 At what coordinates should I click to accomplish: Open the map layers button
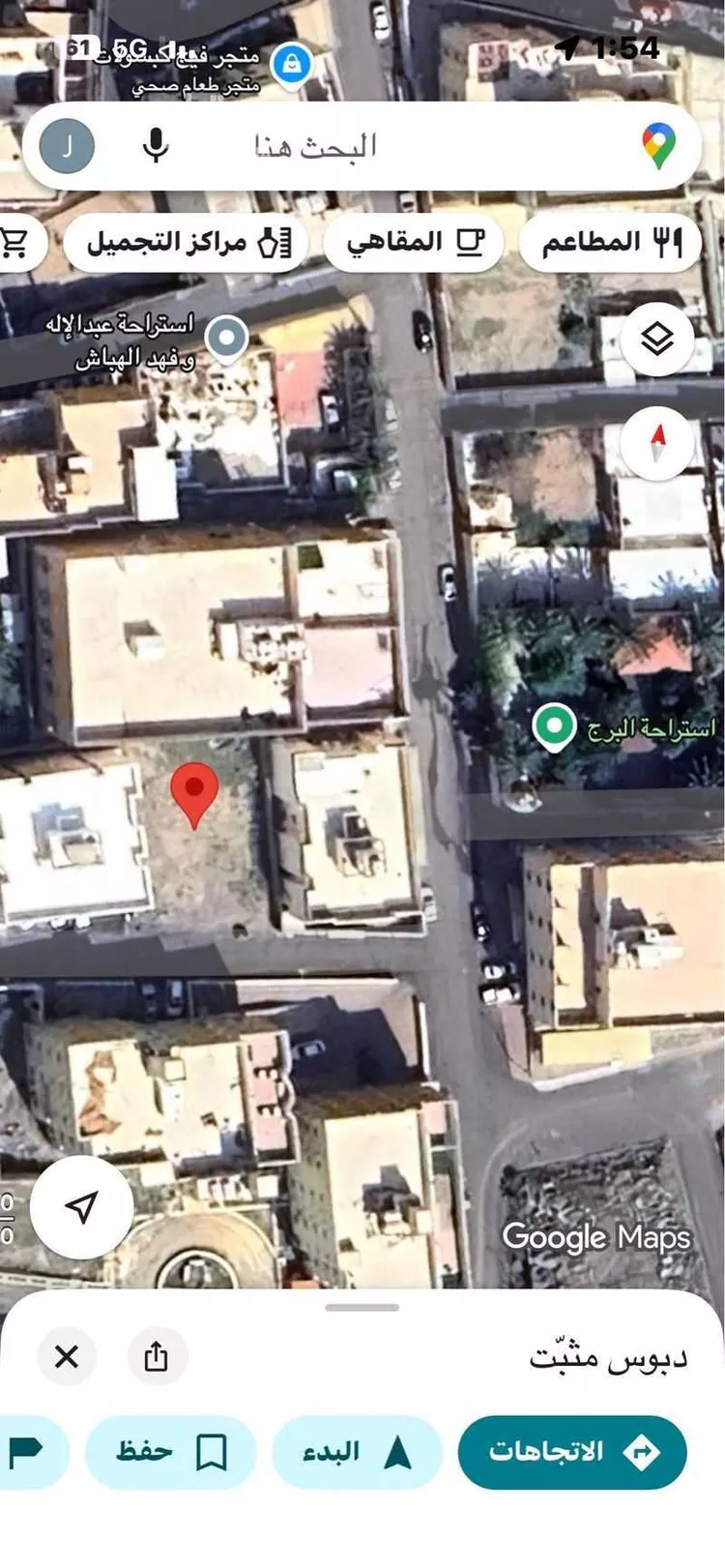pyautogui.click(x=657, y=340)
